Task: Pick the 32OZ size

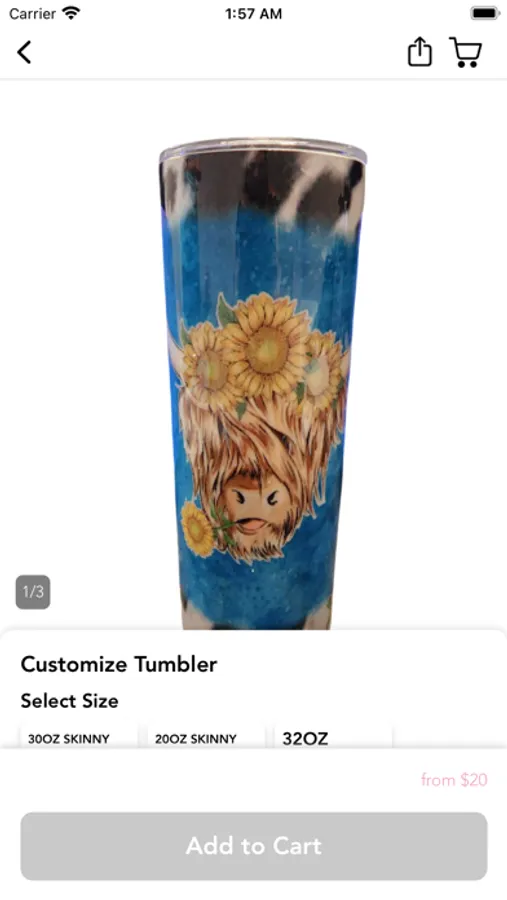Action: point(333,738)
